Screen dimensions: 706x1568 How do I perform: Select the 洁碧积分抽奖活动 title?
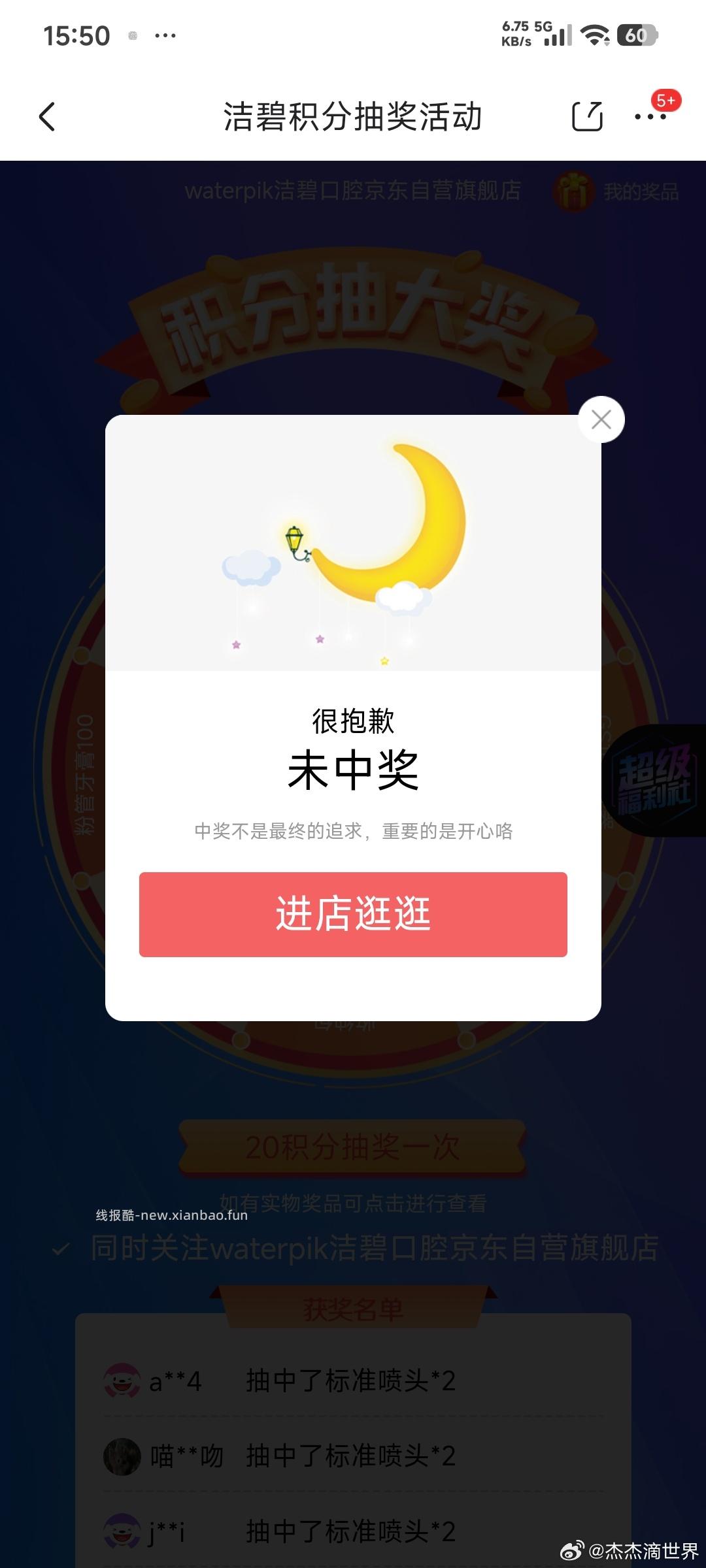353,118
